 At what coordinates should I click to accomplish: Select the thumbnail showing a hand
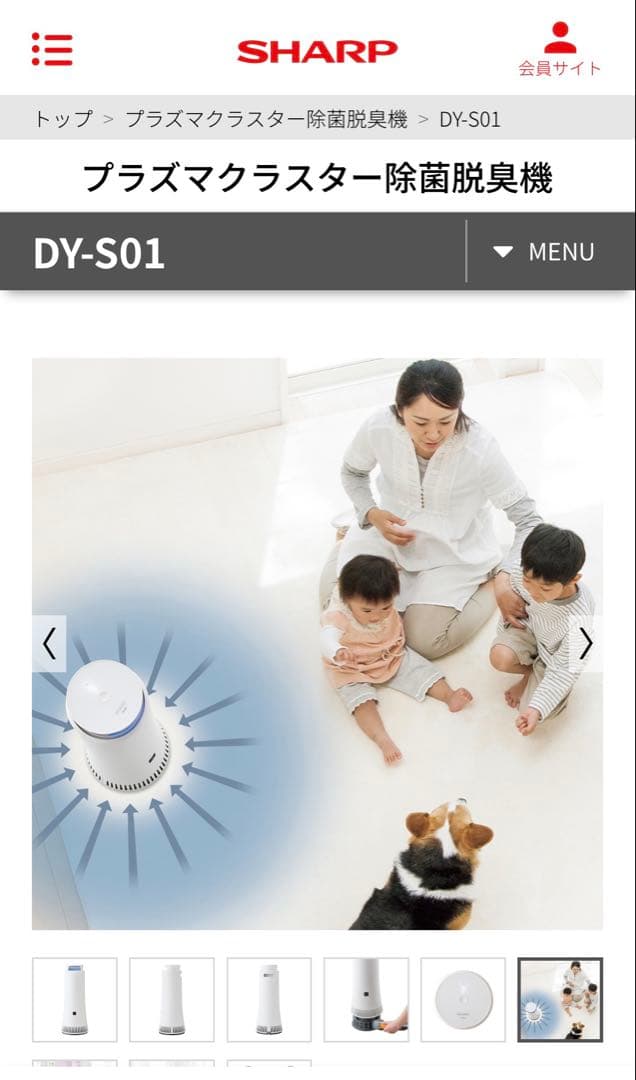366,999
